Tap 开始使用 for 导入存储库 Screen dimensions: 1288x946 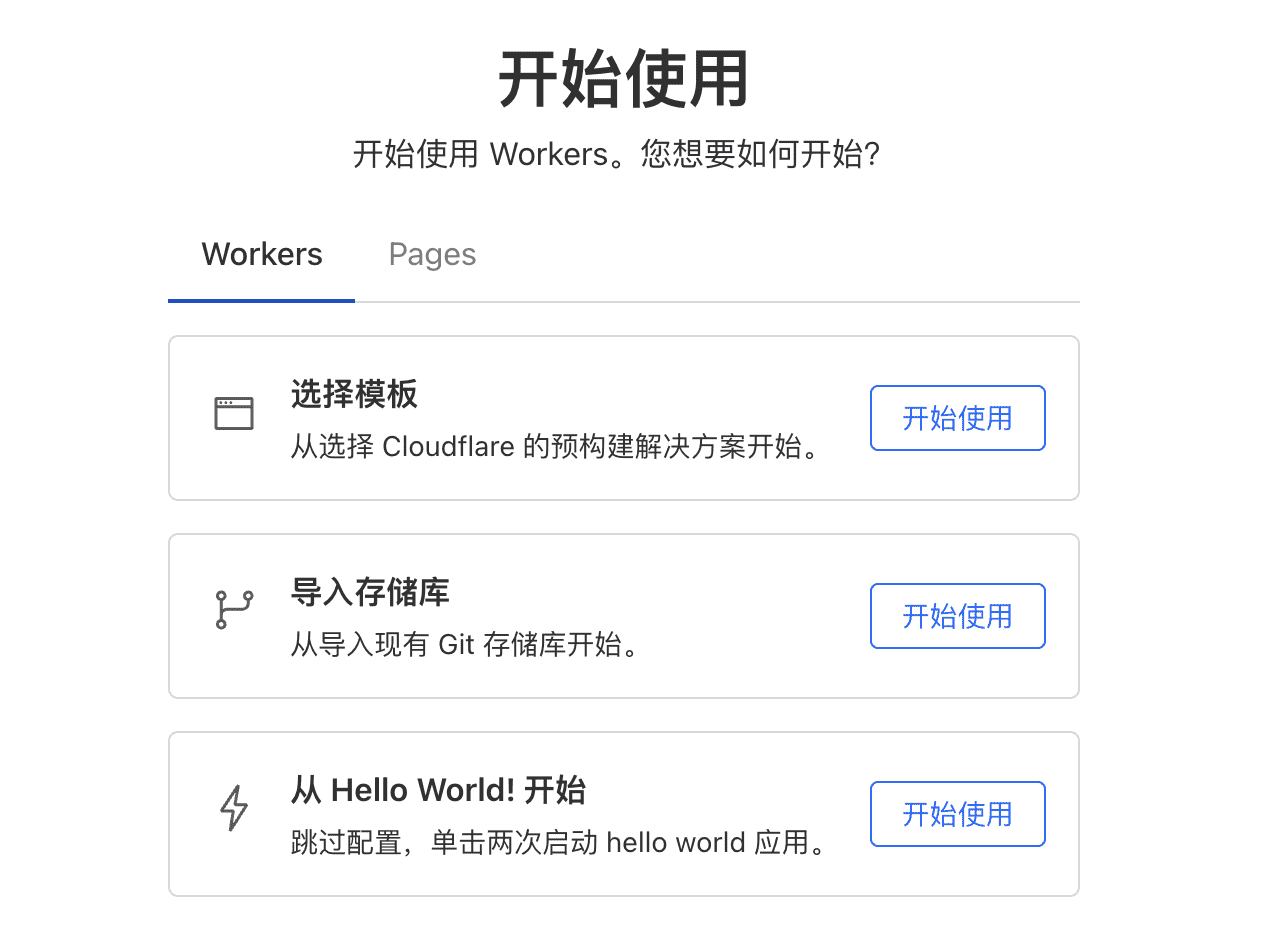coord(957,616)
